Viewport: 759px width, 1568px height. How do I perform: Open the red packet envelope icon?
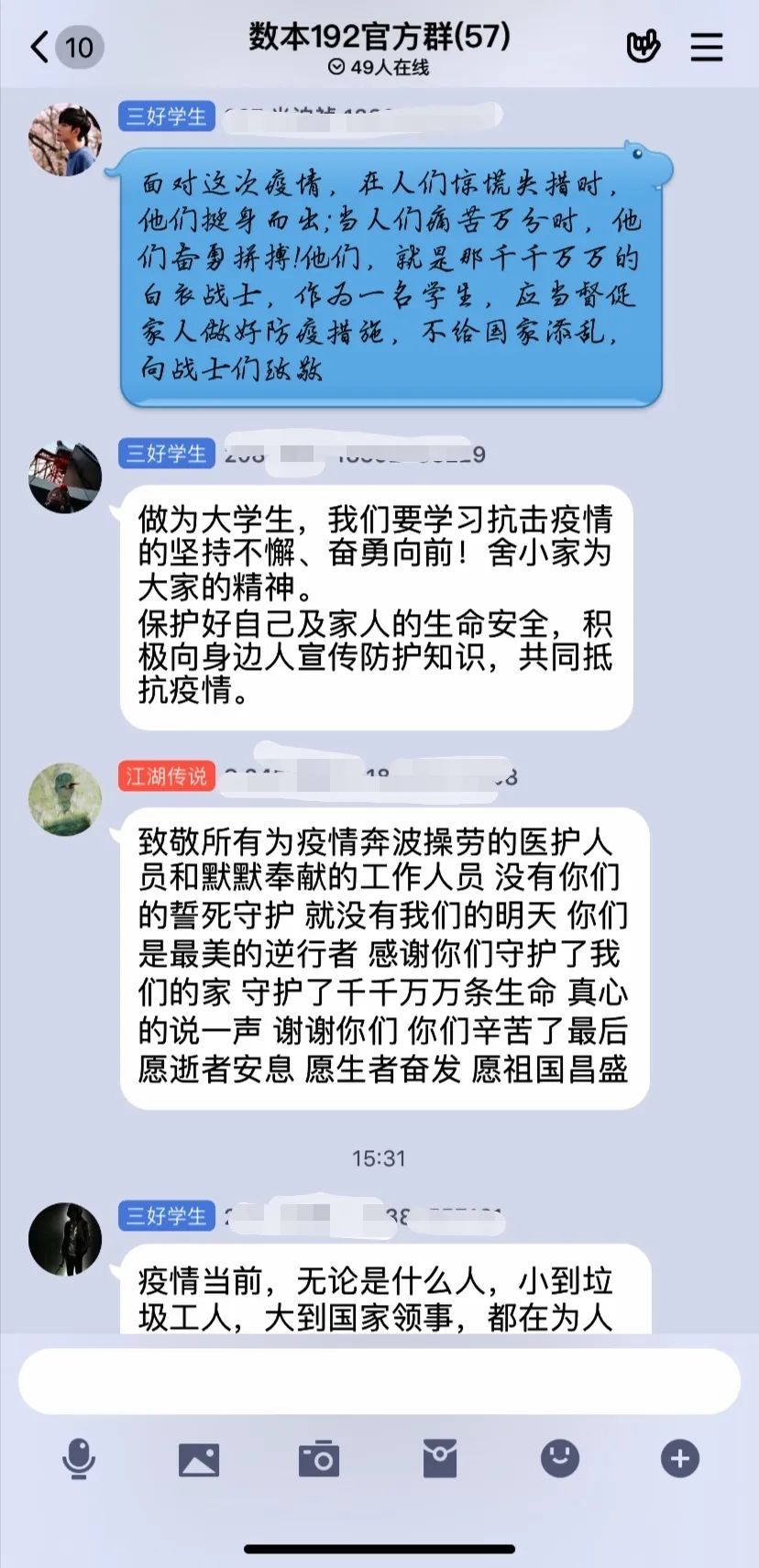pyautogui.click(x=439, y=1458)
